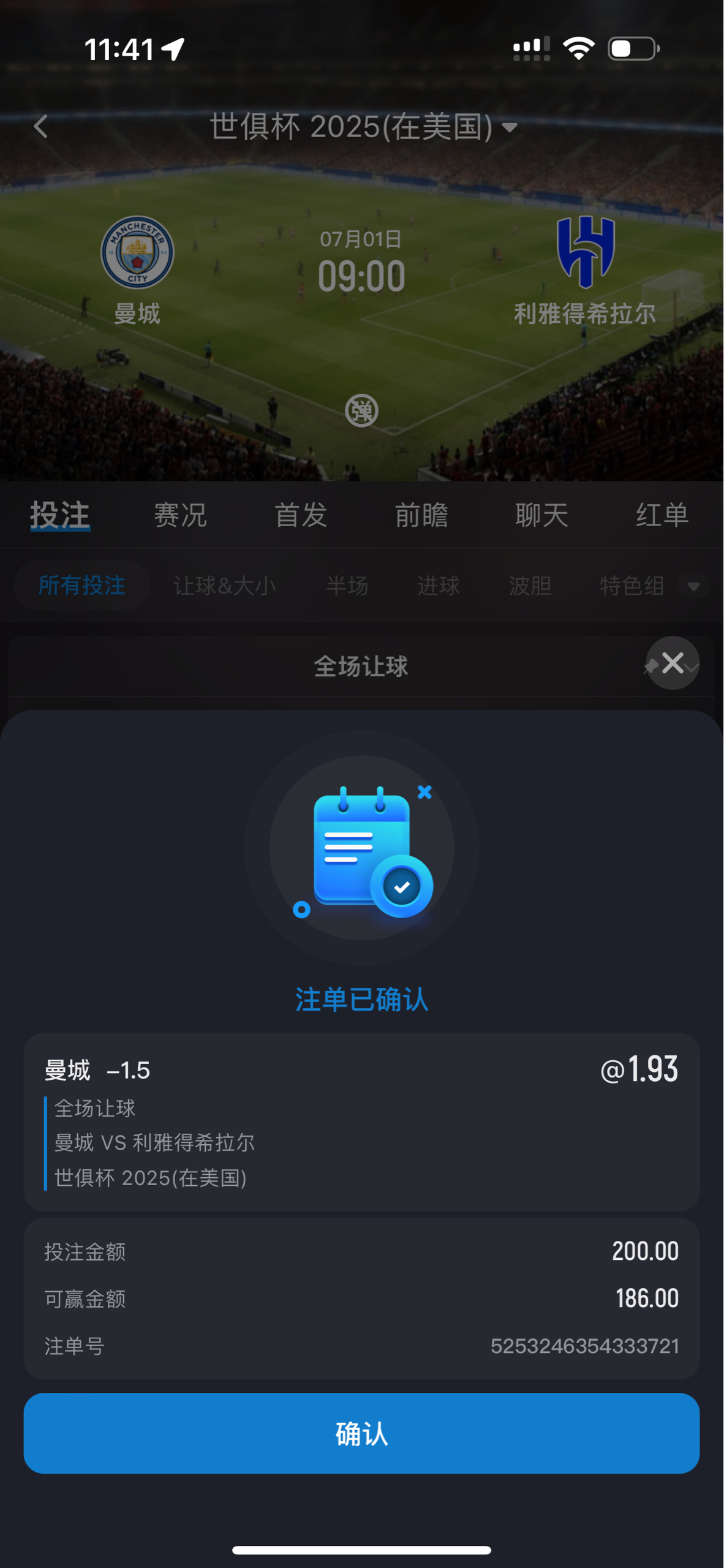Open the 前瞻 tab
724x1568 pixels.
tap(421, 514)
